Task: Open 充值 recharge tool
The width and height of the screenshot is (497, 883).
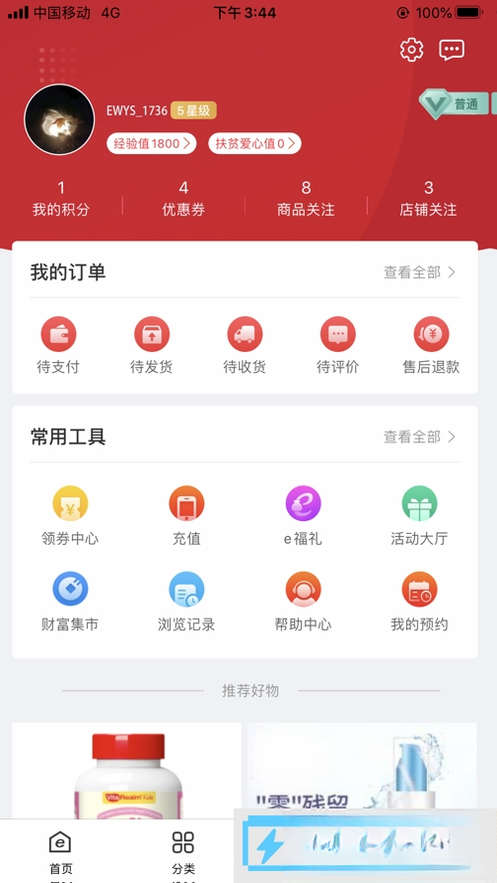Action: 186,516
